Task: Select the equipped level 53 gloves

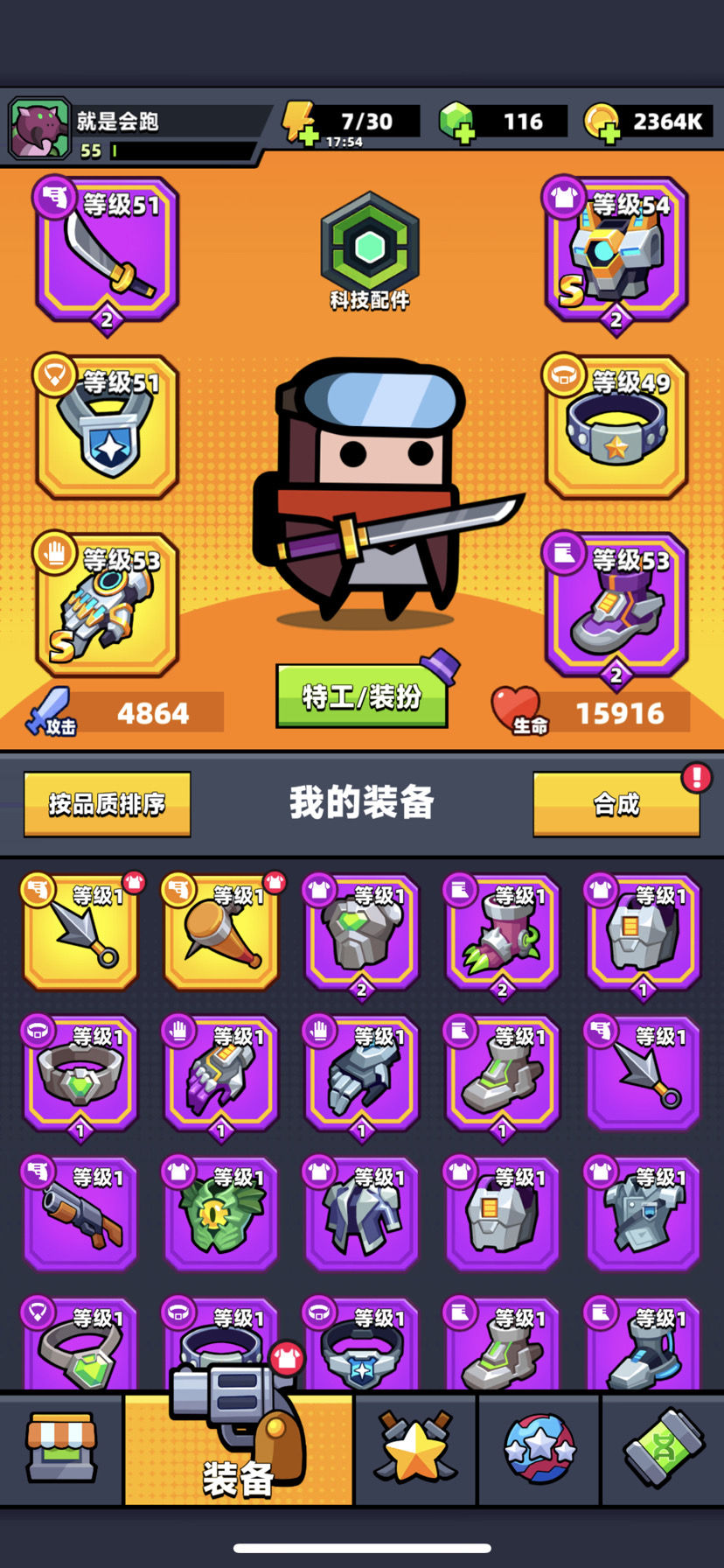Action: [107, 605]
